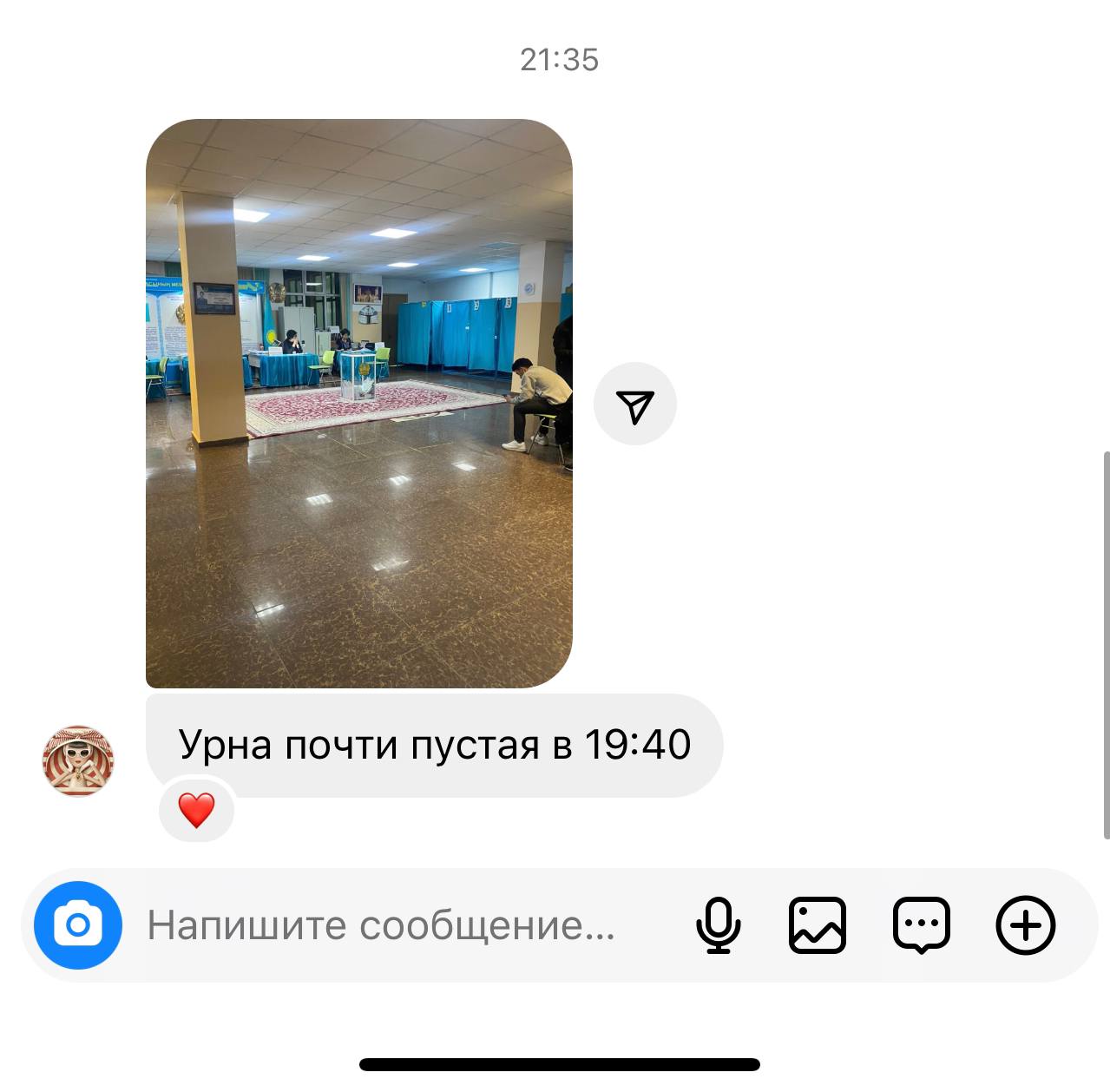Forward the photo with the share arrow
Screen dimensions: 1110x1092
click(634, 405)
